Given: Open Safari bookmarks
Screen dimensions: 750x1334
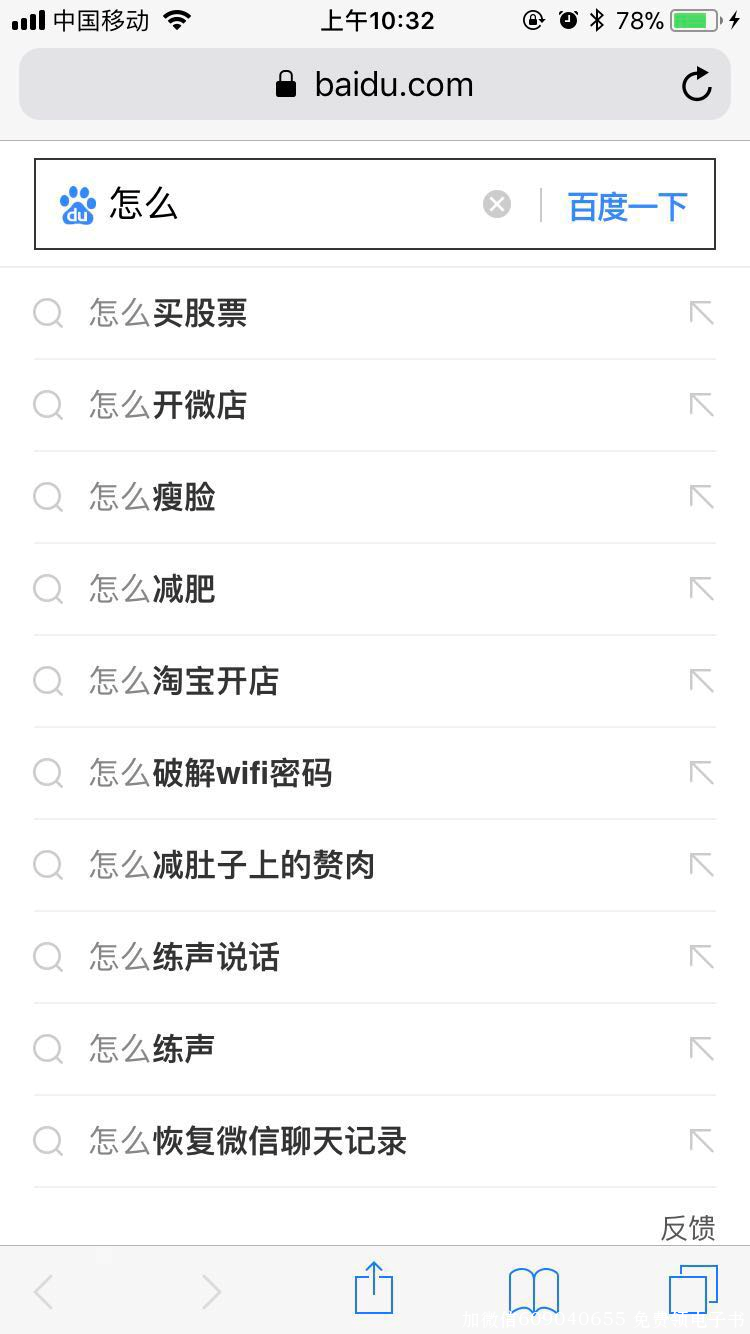Looking at the screenshot, I should click(534, 1291).
